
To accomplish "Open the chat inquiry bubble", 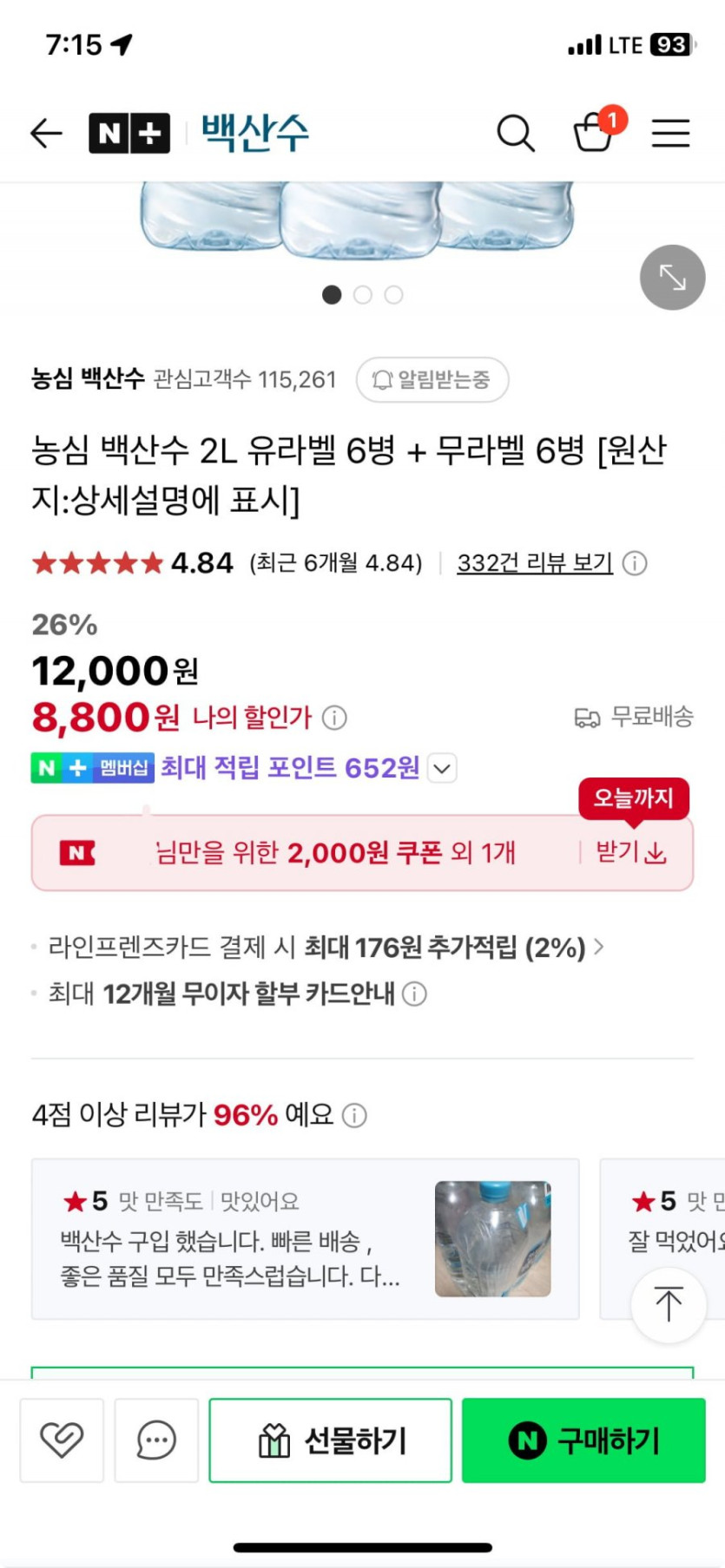I will (x=156, y=1440).
